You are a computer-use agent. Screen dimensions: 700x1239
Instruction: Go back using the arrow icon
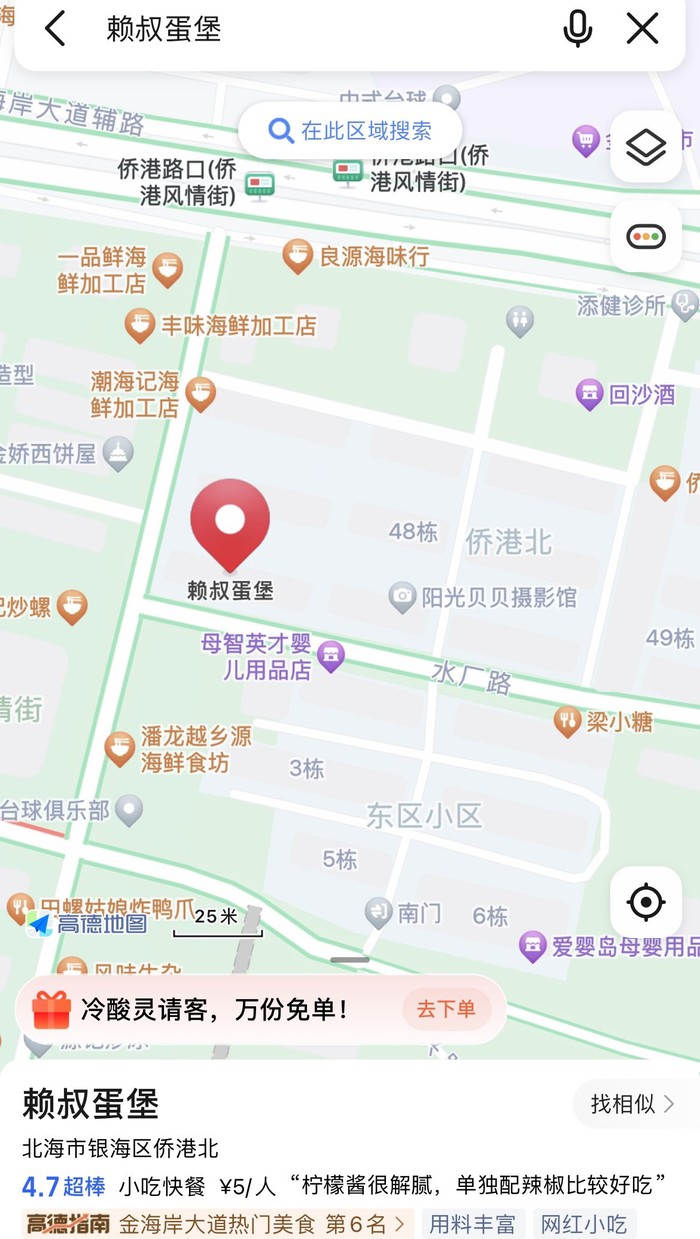click(x=55, y=29)
